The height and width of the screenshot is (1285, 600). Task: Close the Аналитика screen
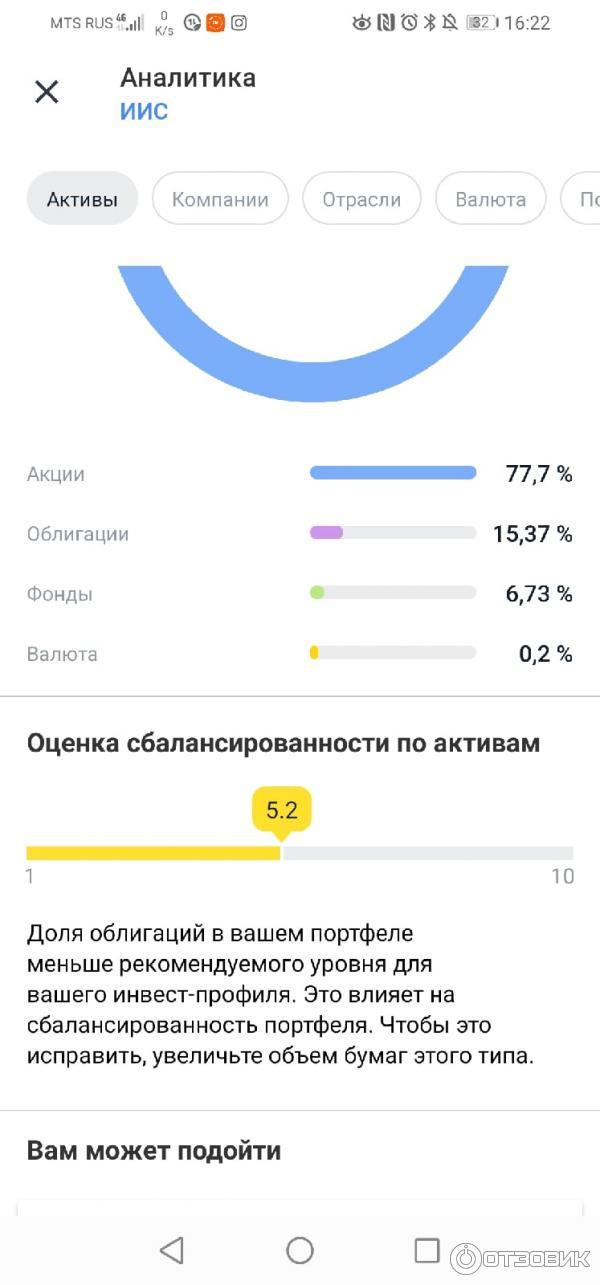click(47, 92)
